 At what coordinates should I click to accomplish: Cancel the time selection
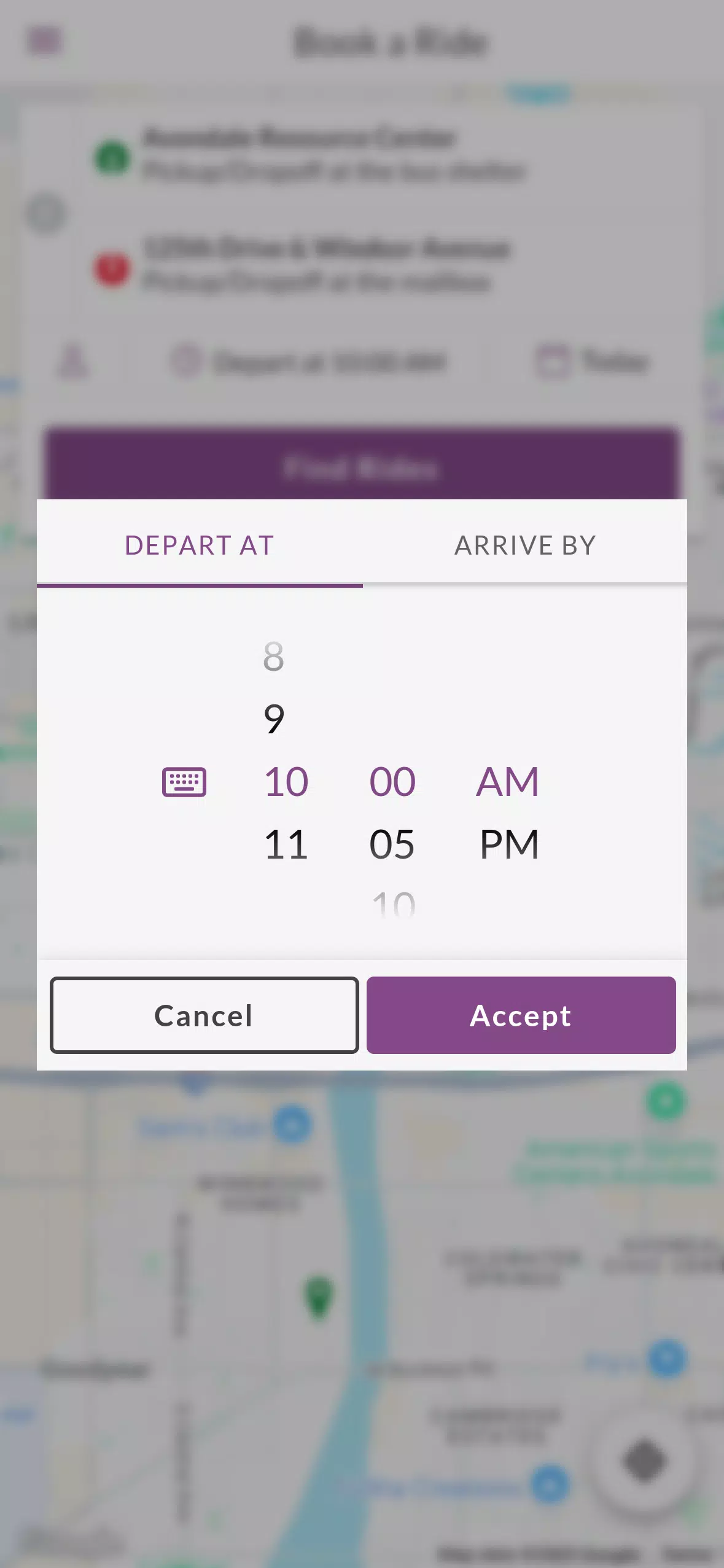click(x=204, y=1015)
